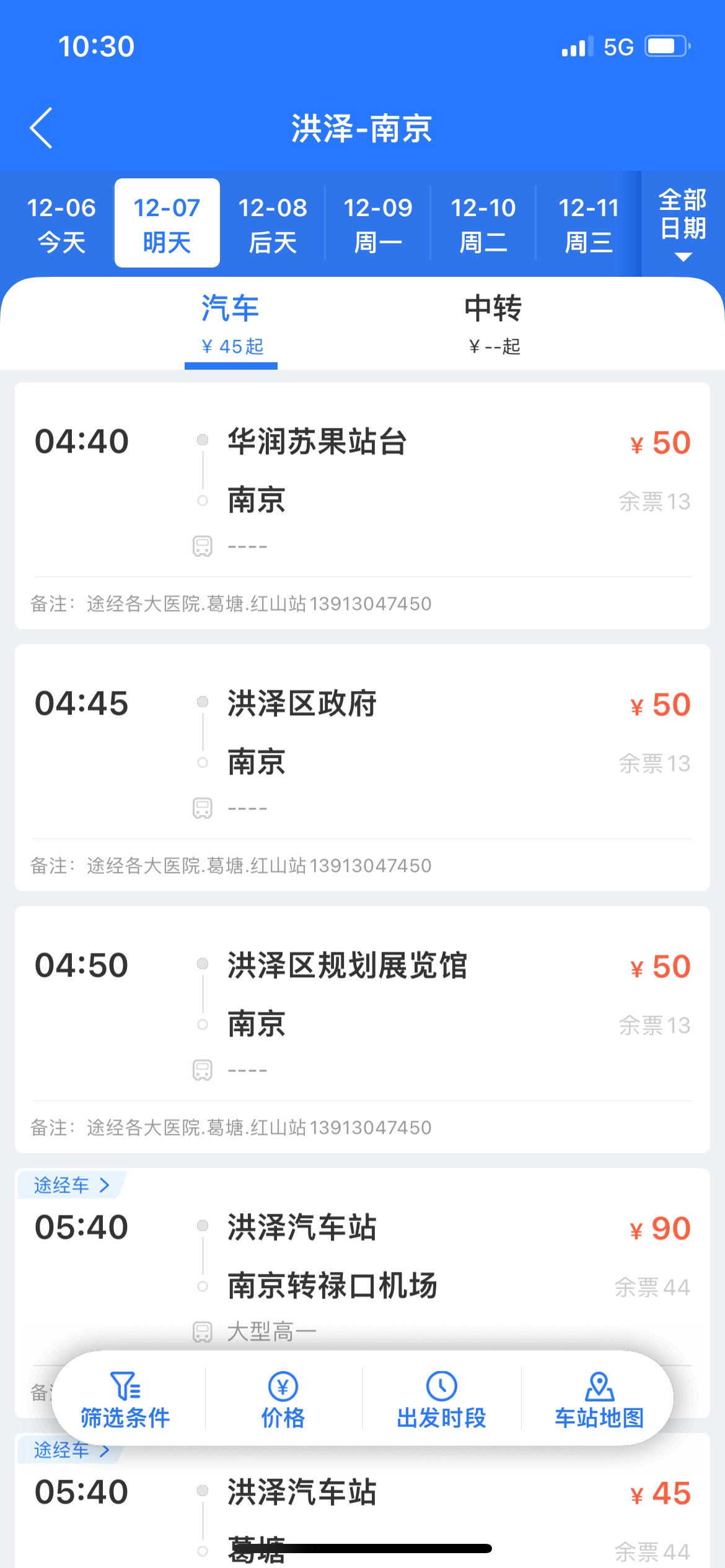Expand the 全部日期 date picker
This screenshot has width=725, height=1568.
tap(683, 224)
